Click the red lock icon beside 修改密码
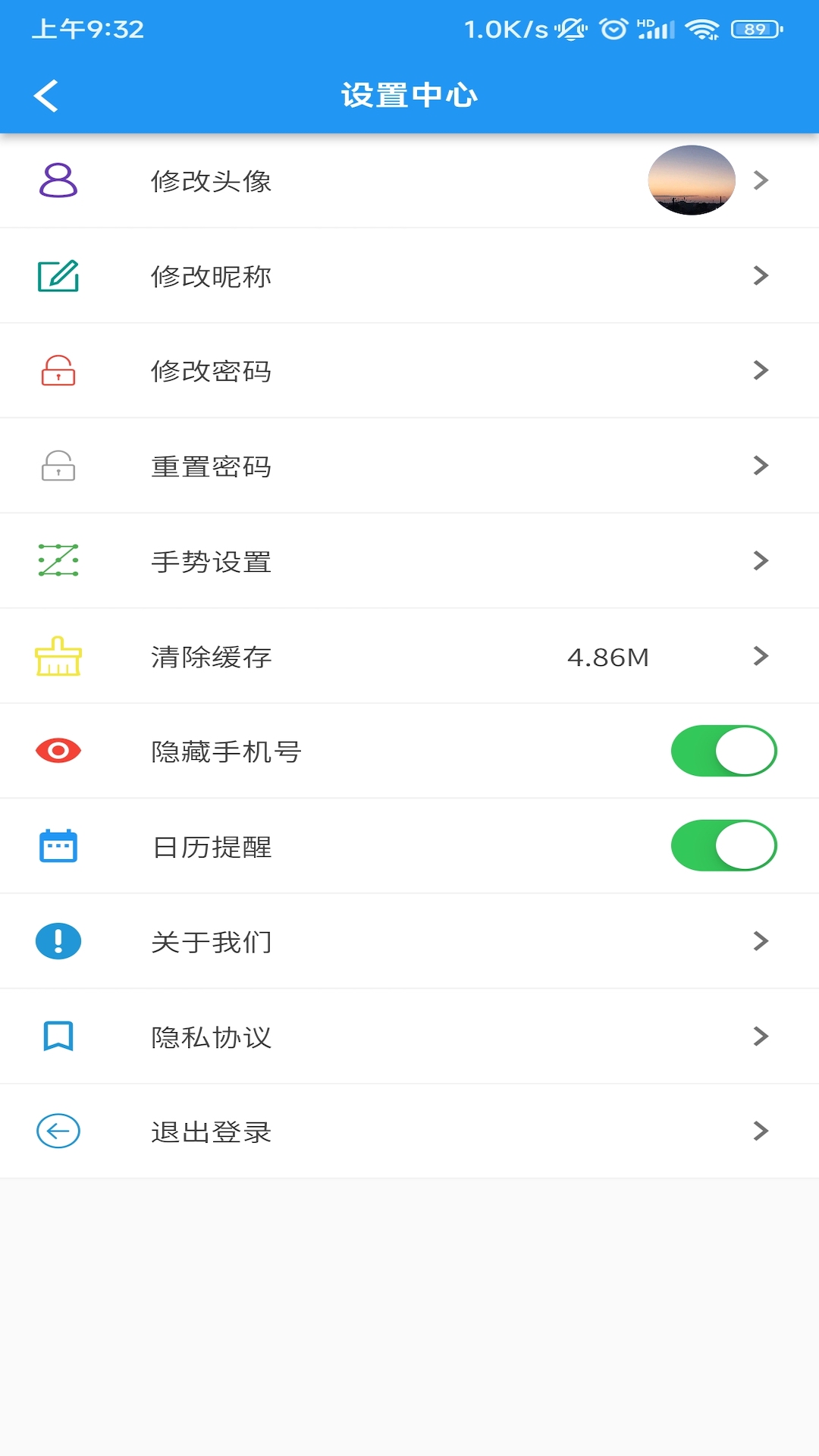The image size is (819, 1456). [x=57, y=371]
